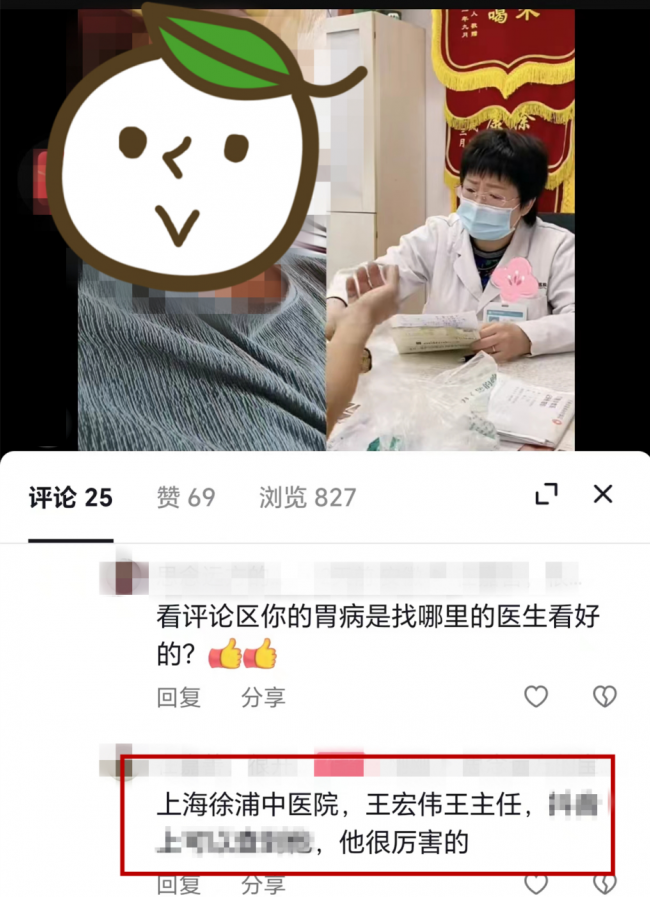Open the 浏览 827 tab
The image size is (650, 897).
[x=307, y=497]
